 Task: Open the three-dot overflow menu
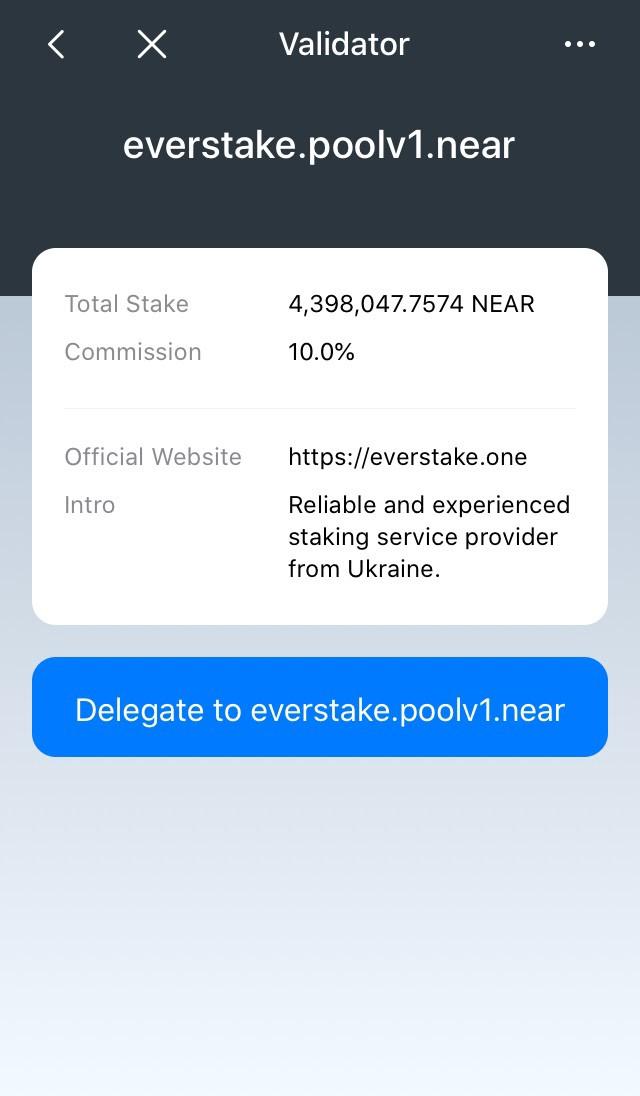(x=580, y=44)
